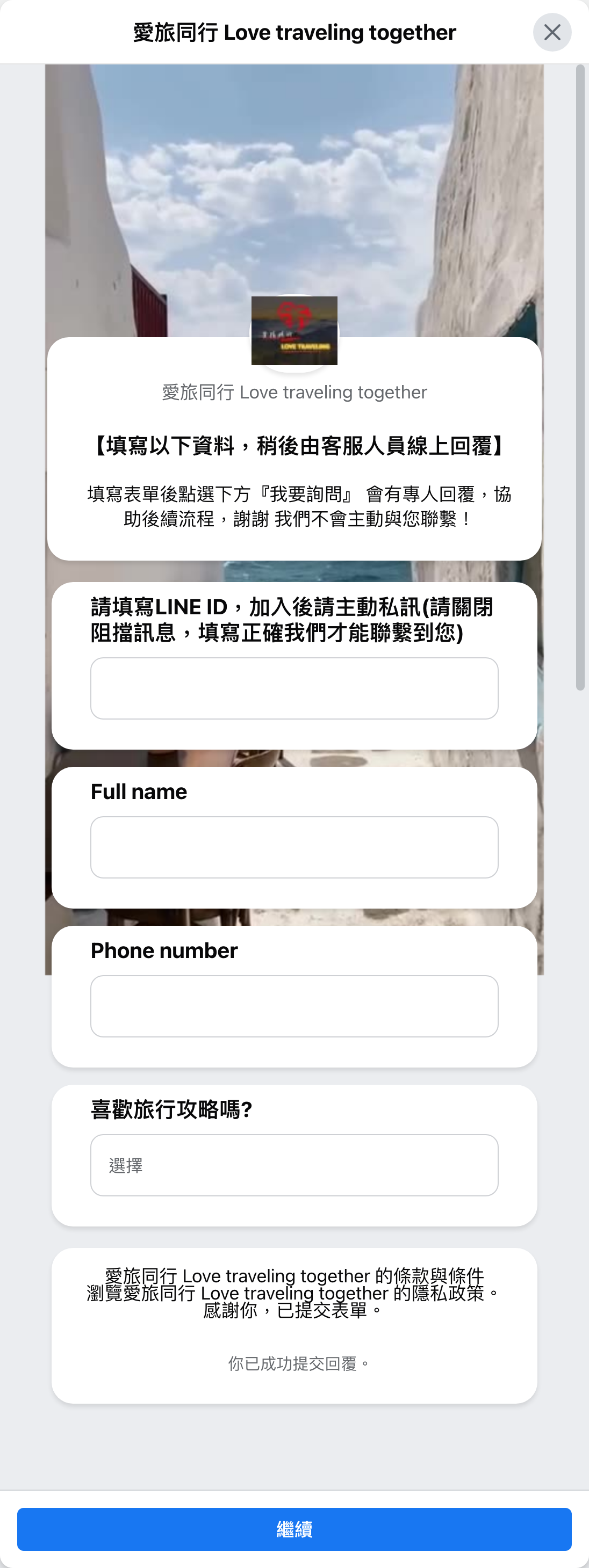Screen dimensions: 589x1568
Task: Click the background travel video area
Action: 294,183
